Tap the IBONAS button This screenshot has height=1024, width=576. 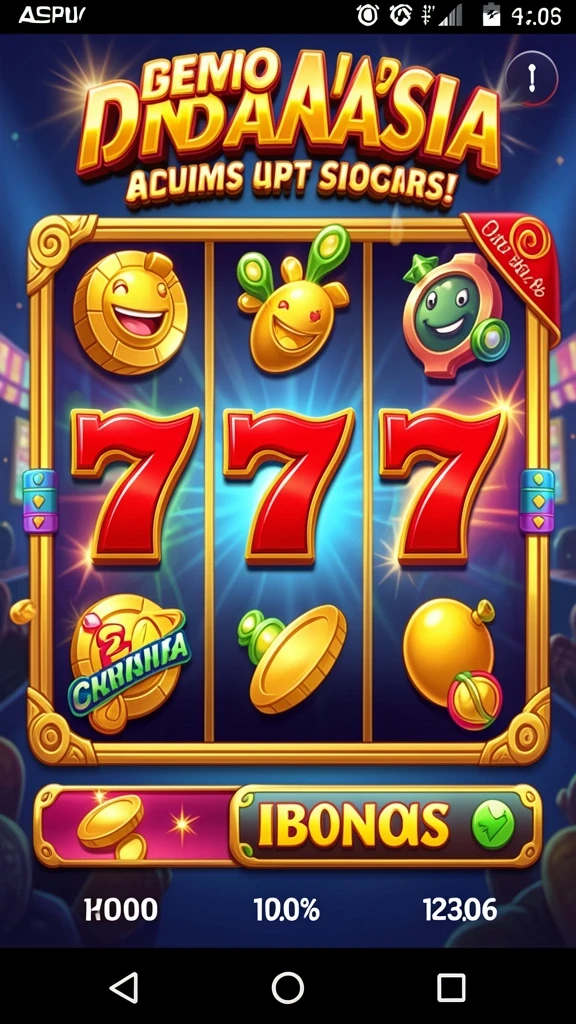click(x=386, y=826)
